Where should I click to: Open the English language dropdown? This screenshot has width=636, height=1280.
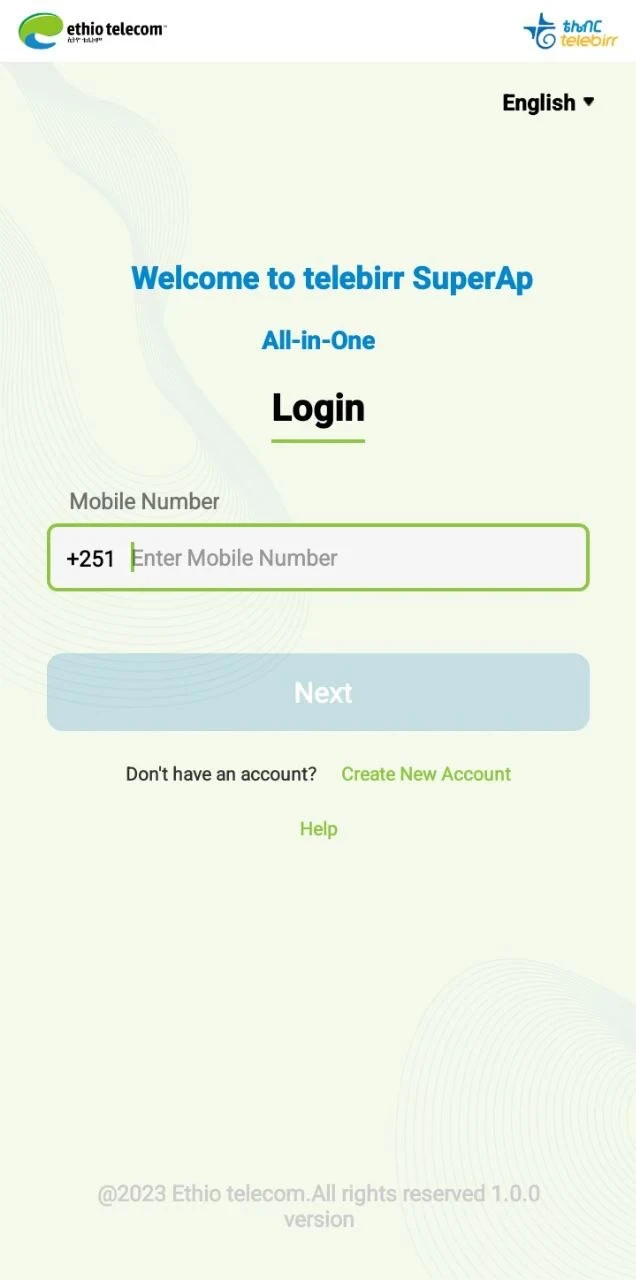pyautogui.click(x=548, y=103)
